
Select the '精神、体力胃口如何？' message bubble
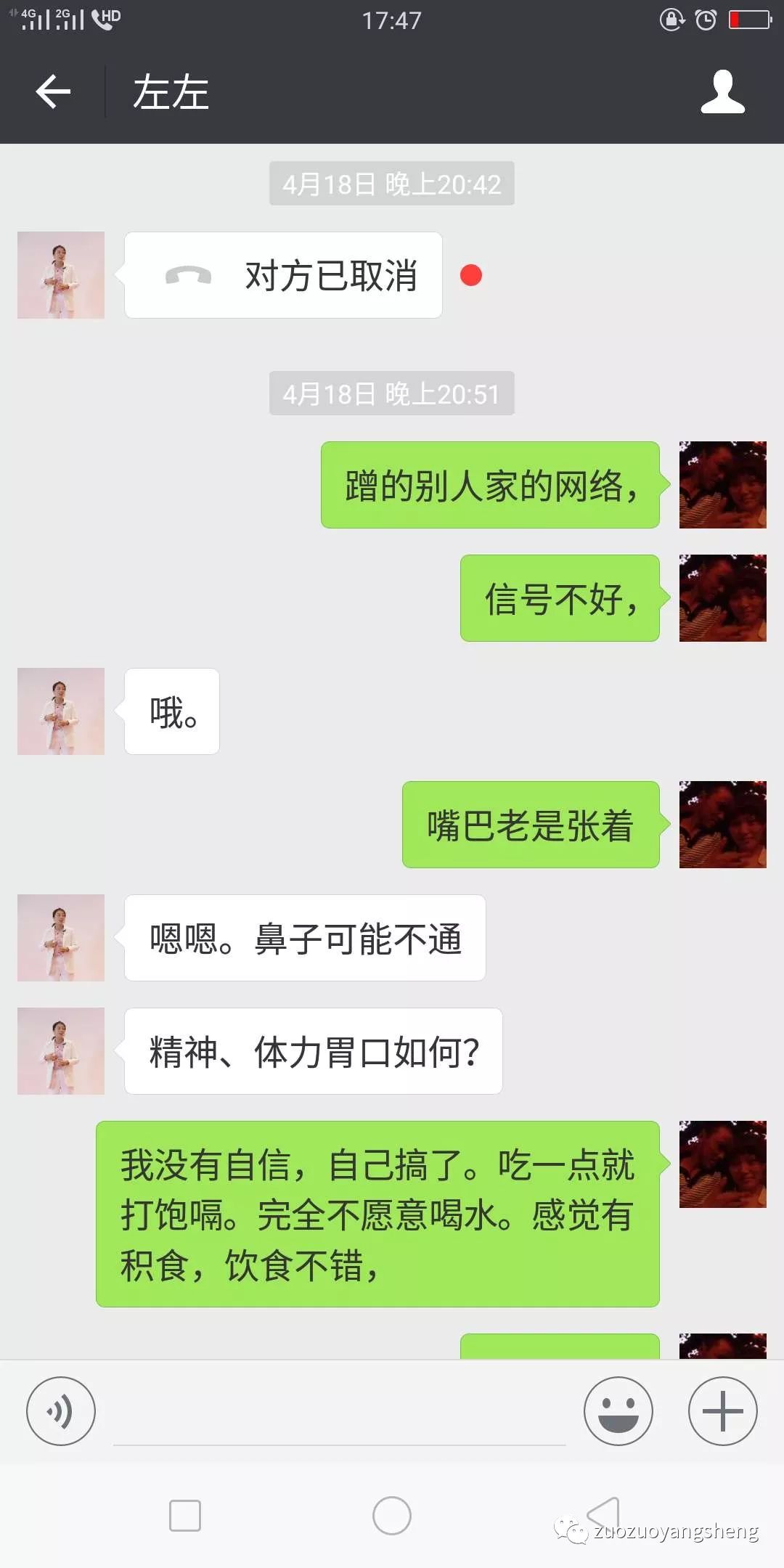pos(312,1051)
